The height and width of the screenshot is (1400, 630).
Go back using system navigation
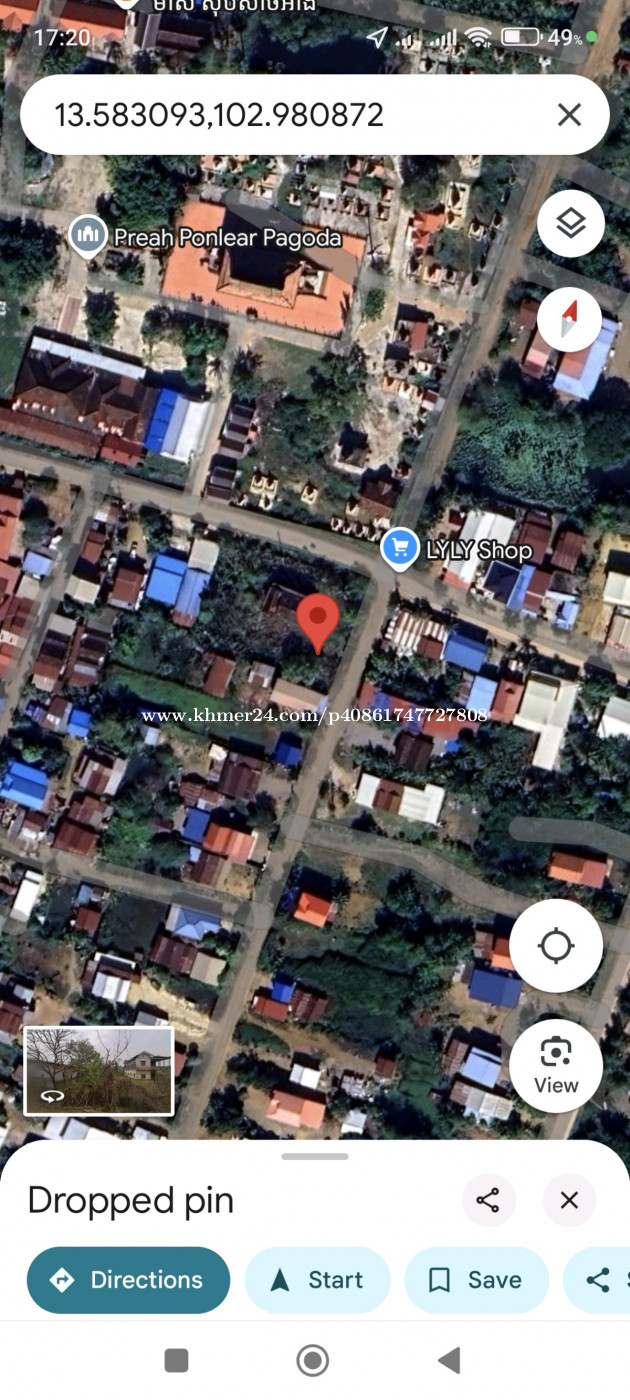pos(449,1360)
